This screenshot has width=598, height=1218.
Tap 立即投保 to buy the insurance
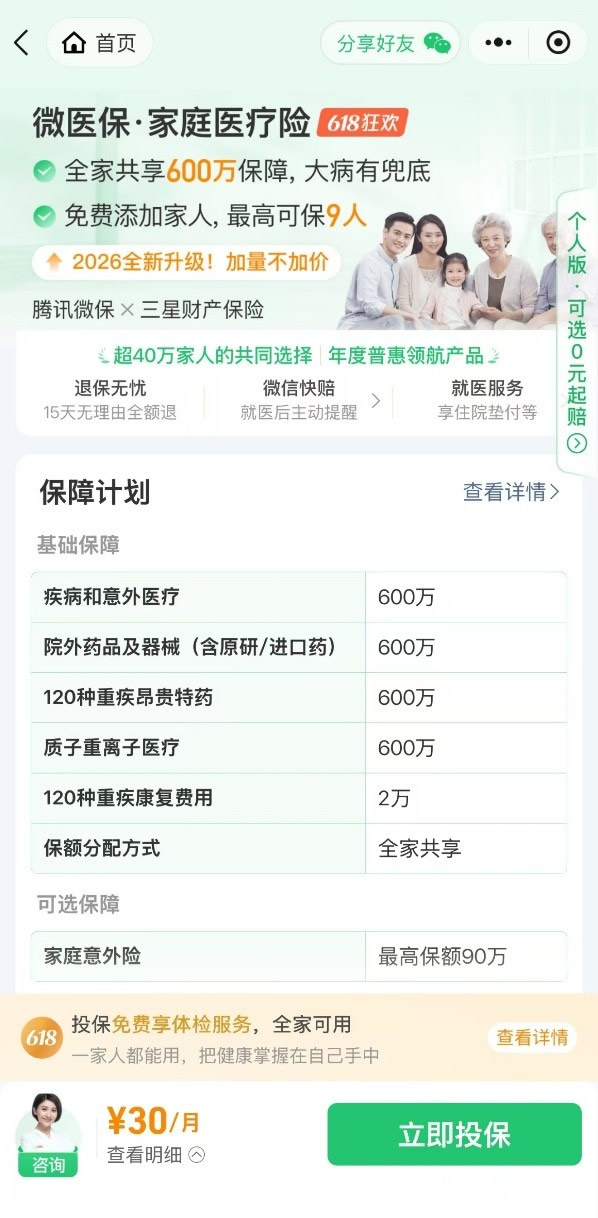point(454,1134)
